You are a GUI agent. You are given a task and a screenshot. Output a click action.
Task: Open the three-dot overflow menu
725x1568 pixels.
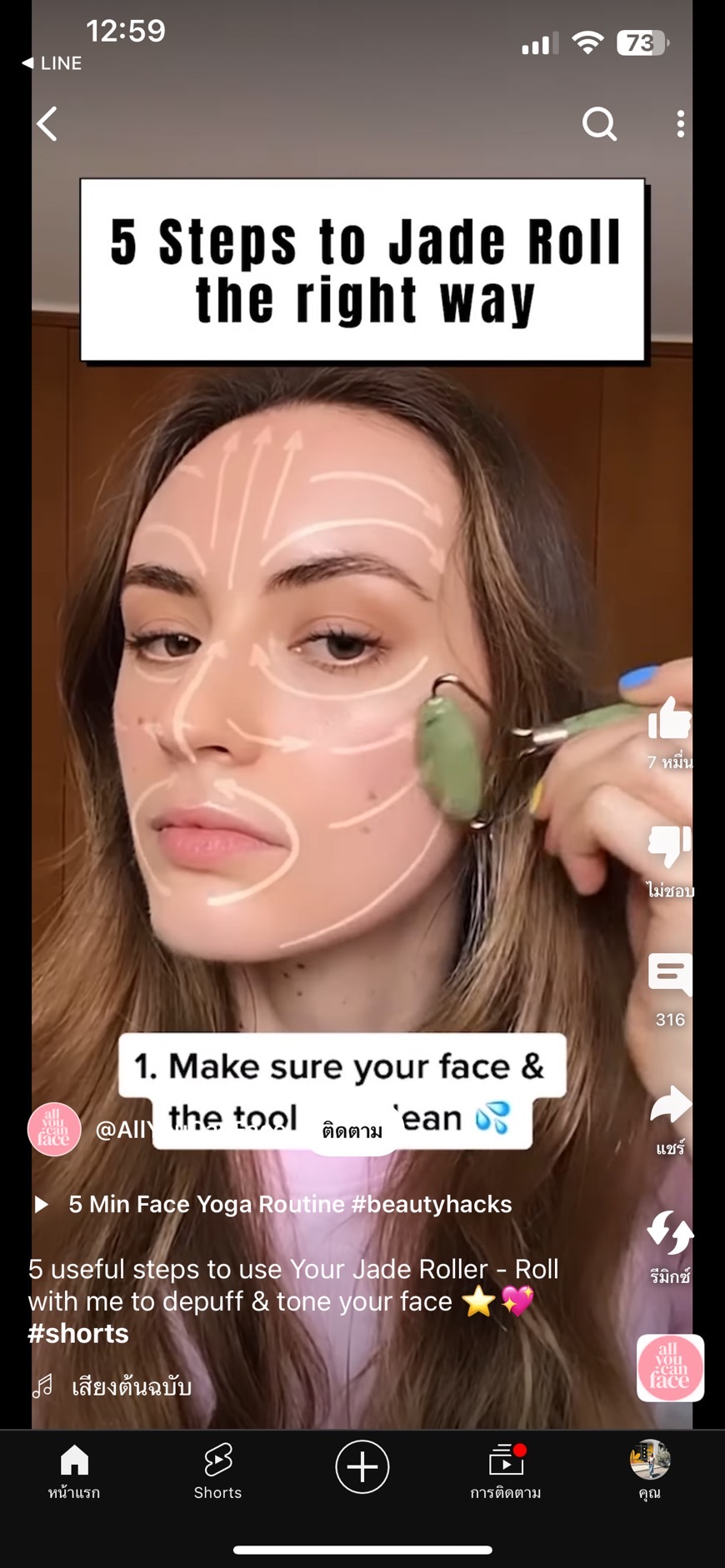click(x=681, y=124)
